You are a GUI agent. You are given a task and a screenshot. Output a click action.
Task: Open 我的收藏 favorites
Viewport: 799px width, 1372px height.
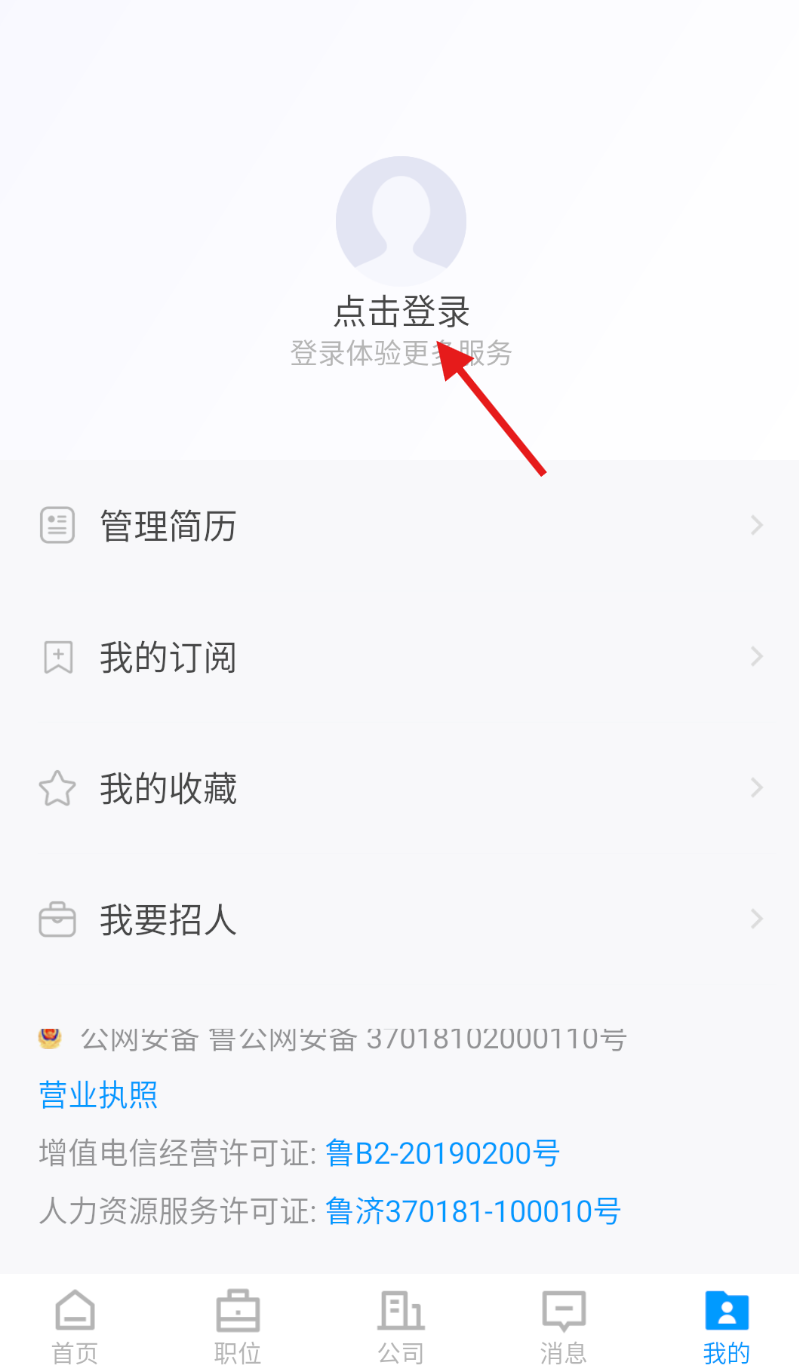click(x=400, y=789)
